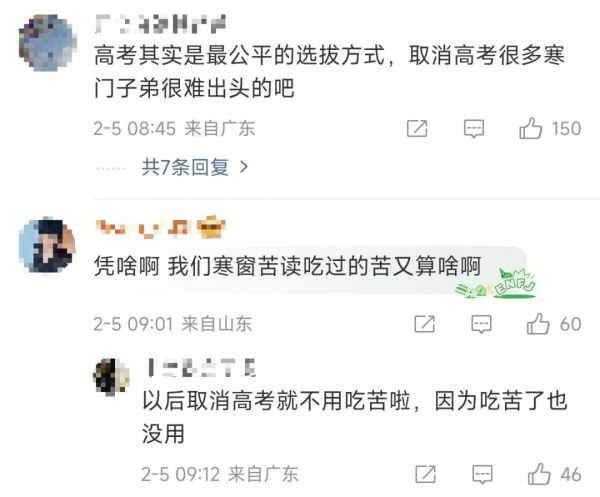
Task: Like the comment with 150 likes
Action: pos(531,128)
